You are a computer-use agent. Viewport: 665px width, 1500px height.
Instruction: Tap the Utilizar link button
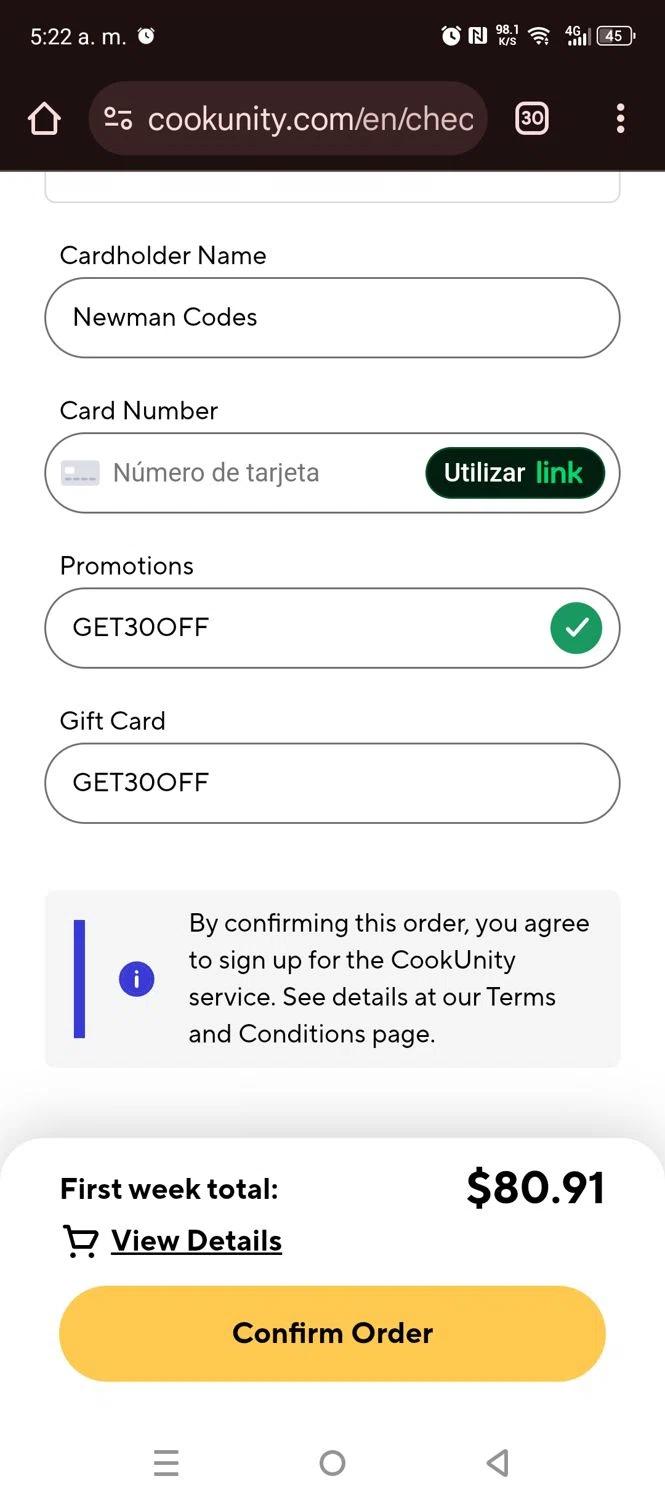point(514,473)
